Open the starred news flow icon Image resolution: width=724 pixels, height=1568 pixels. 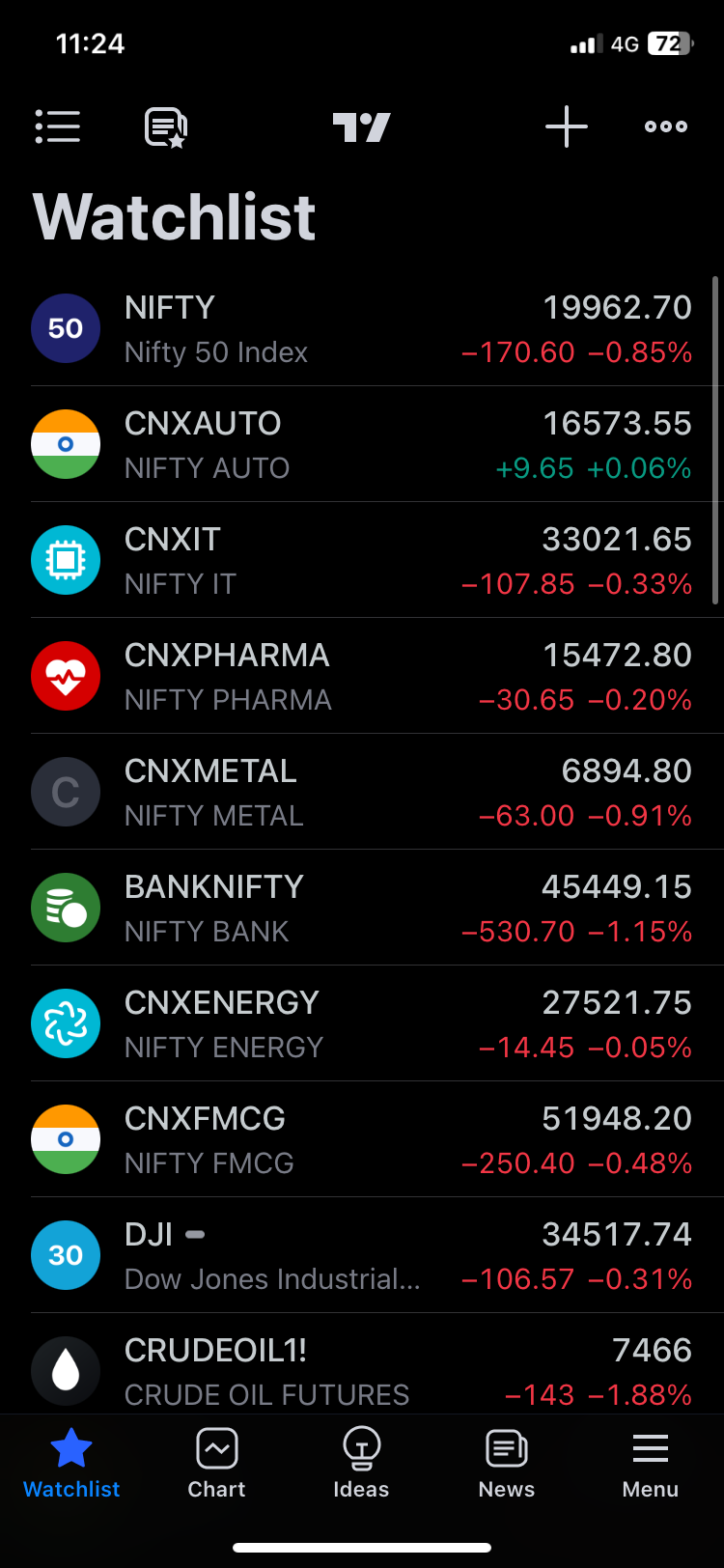[x=165, y=126]
